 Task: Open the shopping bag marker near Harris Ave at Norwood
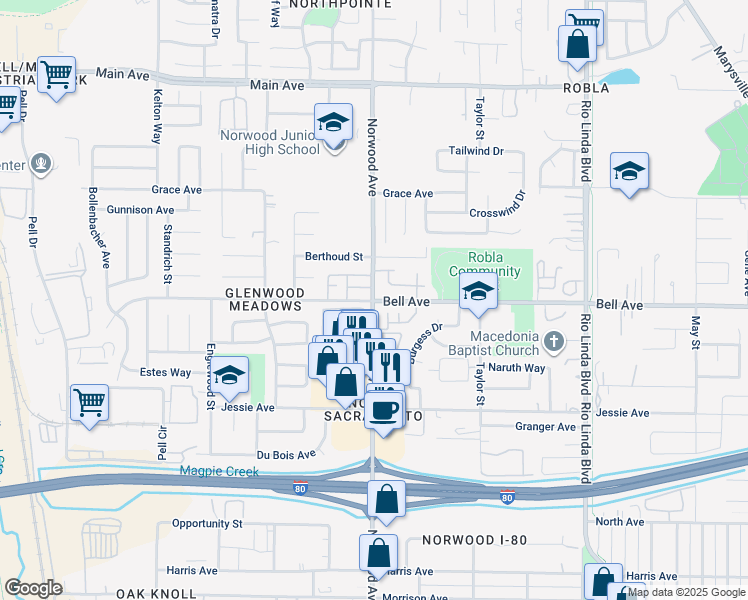coord(378,552)
